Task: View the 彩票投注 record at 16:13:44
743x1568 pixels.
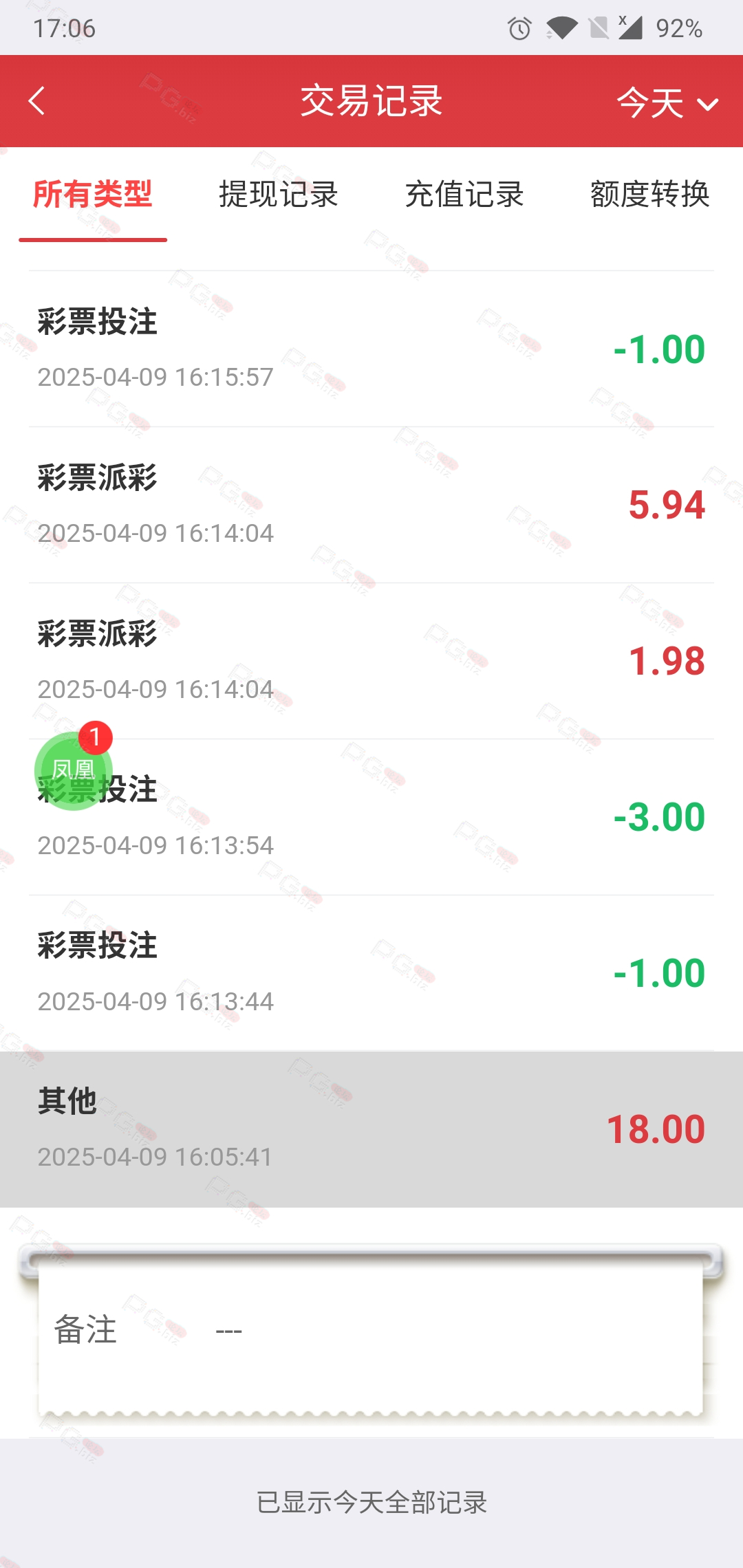Action: coord(371,973)
